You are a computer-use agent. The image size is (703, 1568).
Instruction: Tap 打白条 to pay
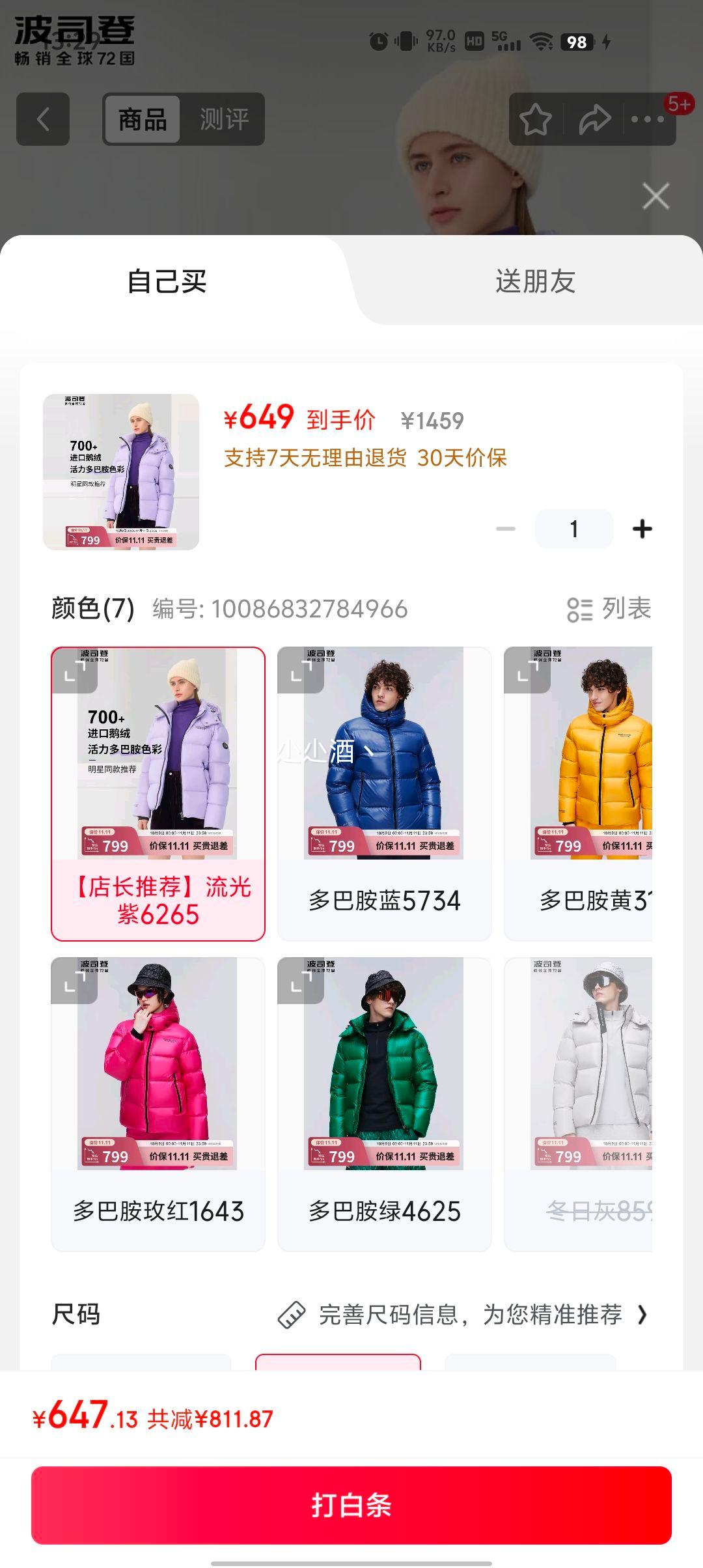pos(351,1505)
